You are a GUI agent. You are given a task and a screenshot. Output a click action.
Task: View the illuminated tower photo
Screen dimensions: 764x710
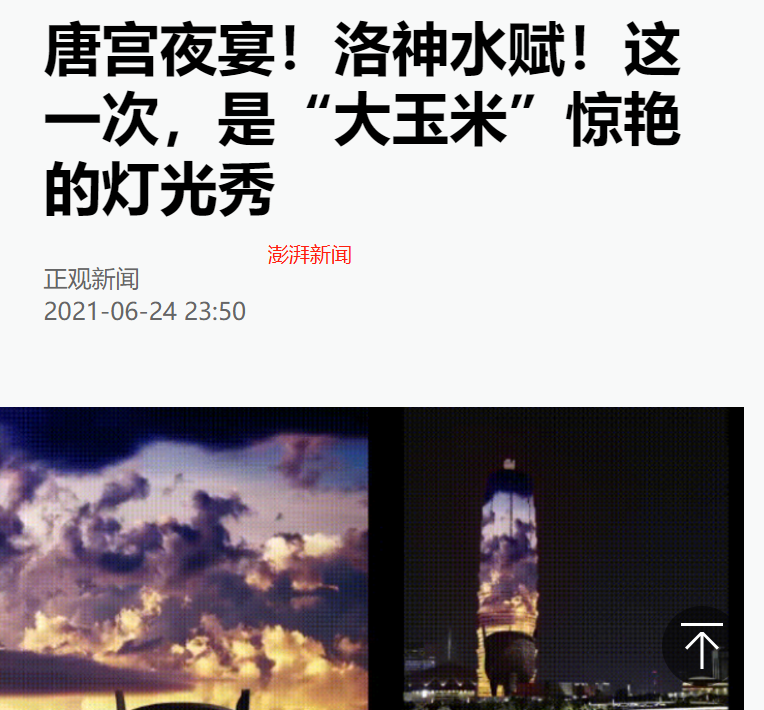pos(566,558)
